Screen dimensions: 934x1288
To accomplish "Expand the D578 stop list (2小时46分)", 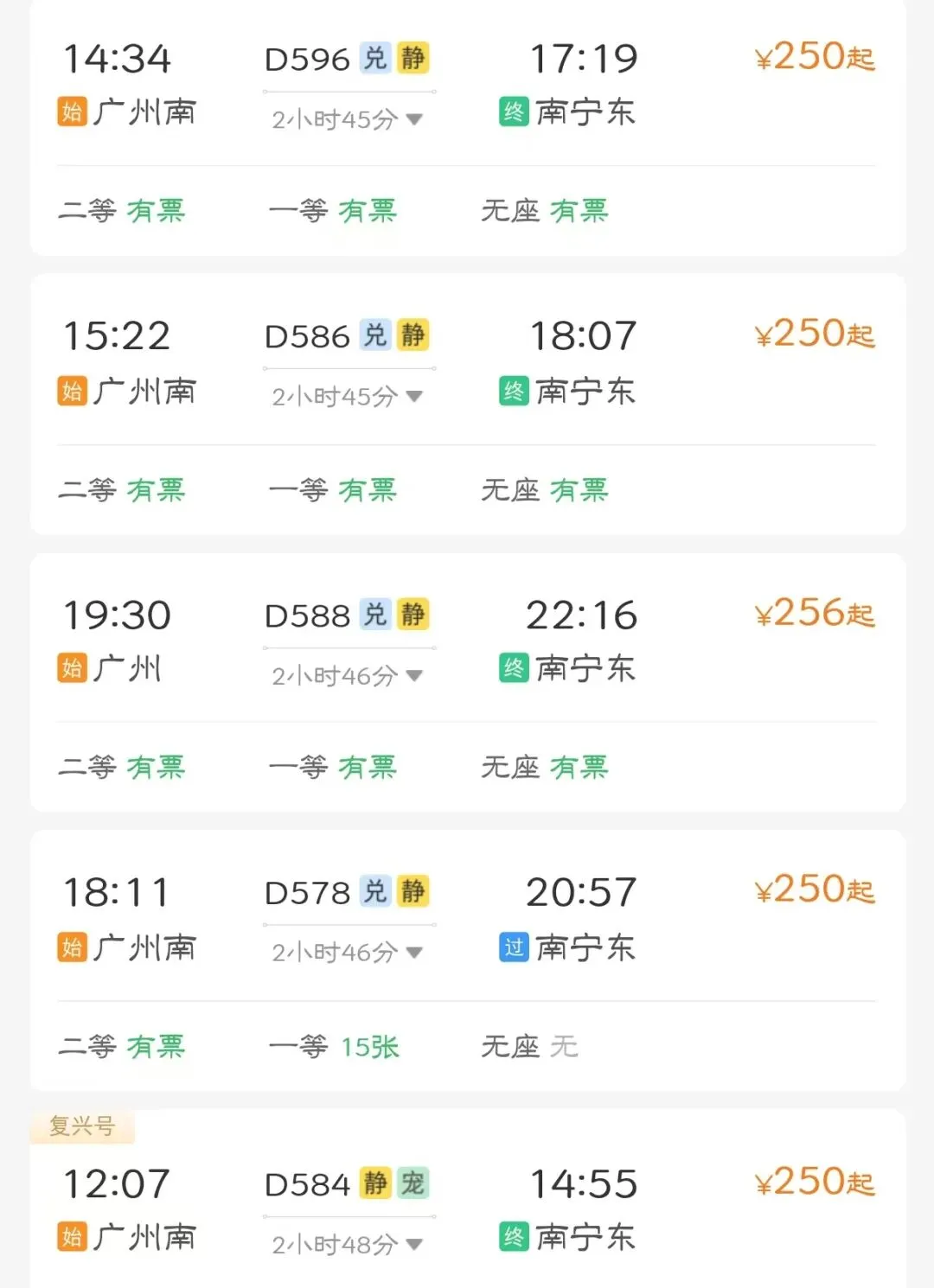I will click(348, 953).
